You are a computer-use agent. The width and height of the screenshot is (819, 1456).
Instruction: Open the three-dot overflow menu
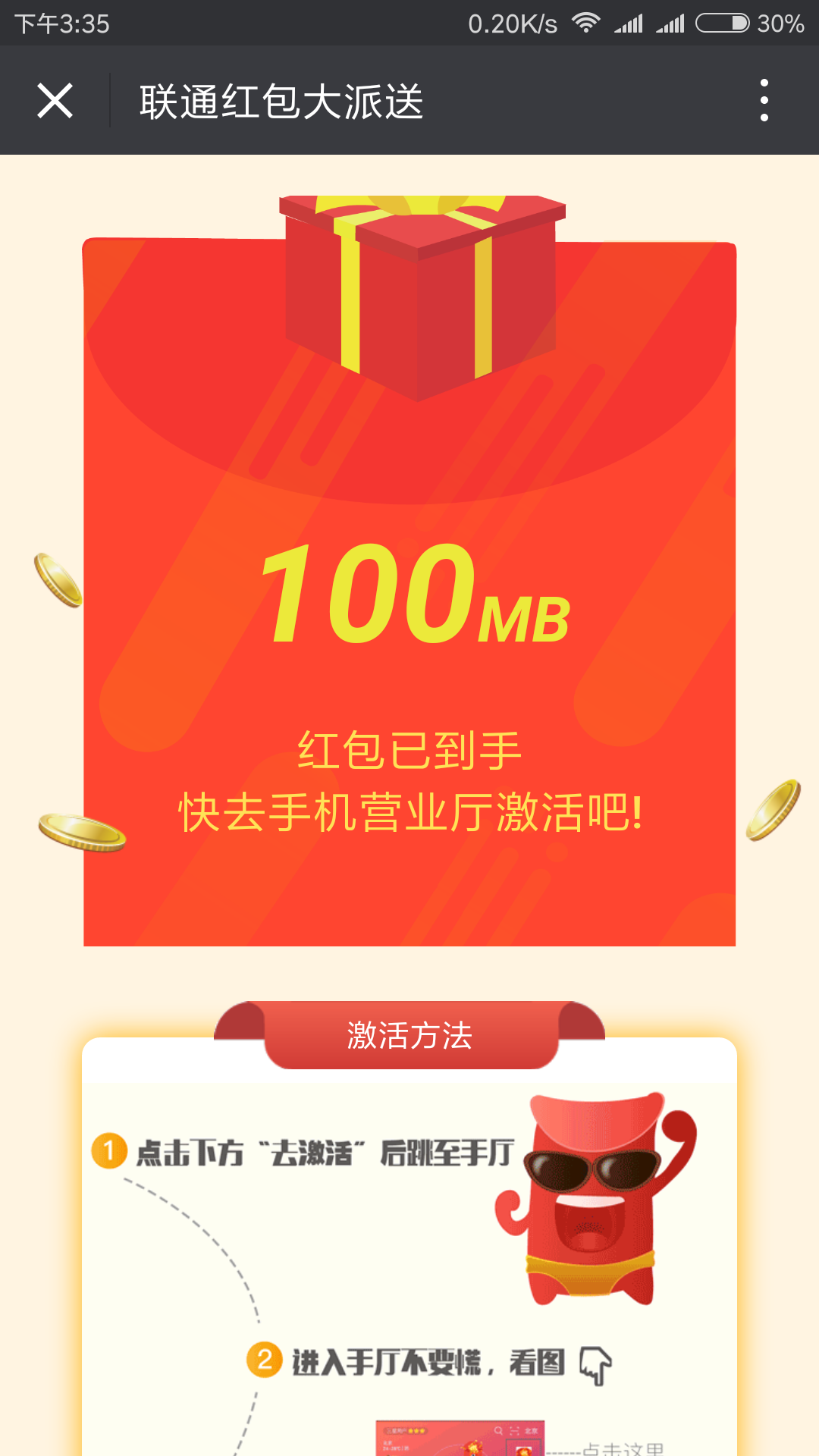pyautogui.click(x=764, y=100)
